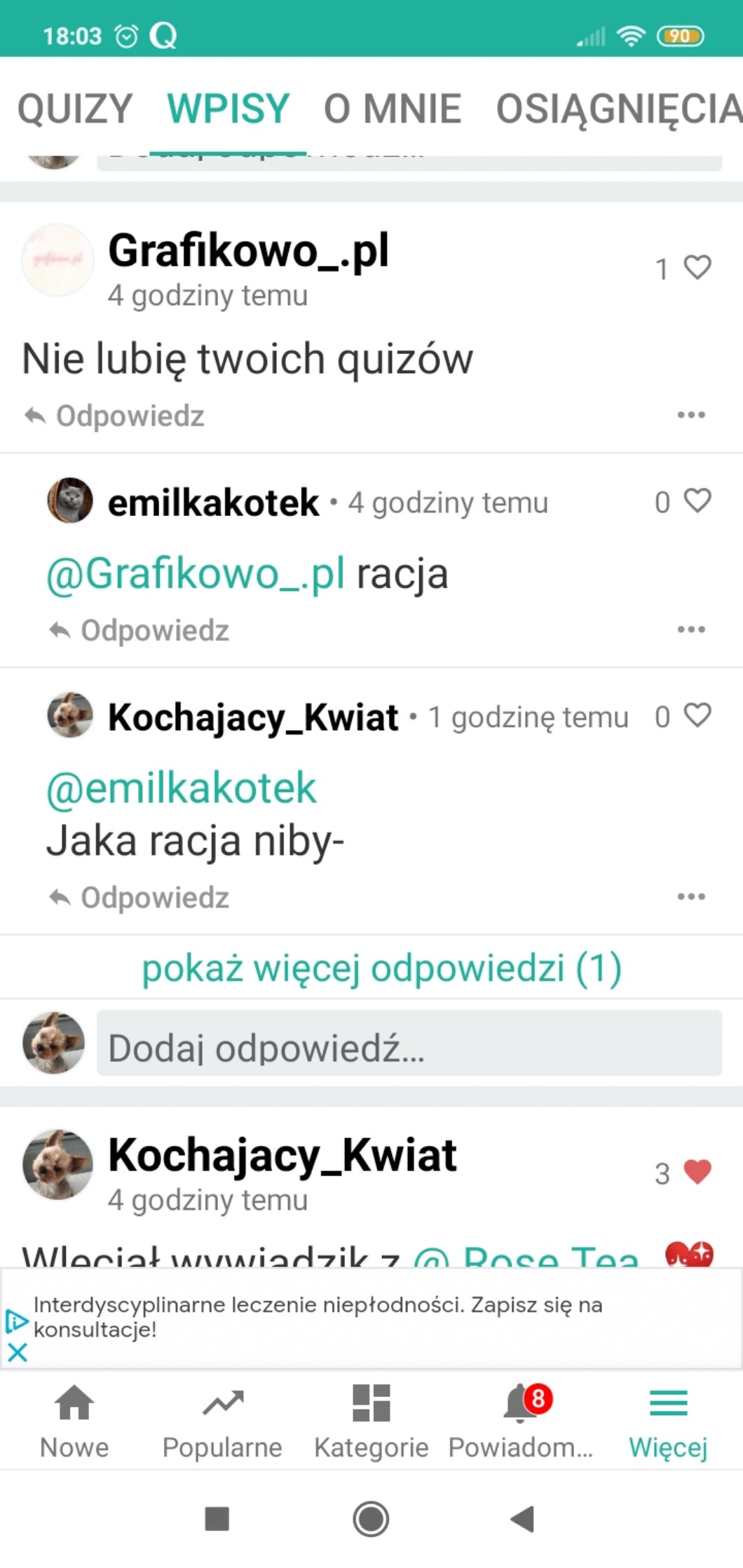Like emilkakotek's reply
The height and width of the screenshot is (1568, 743).
tap(697, 501)
